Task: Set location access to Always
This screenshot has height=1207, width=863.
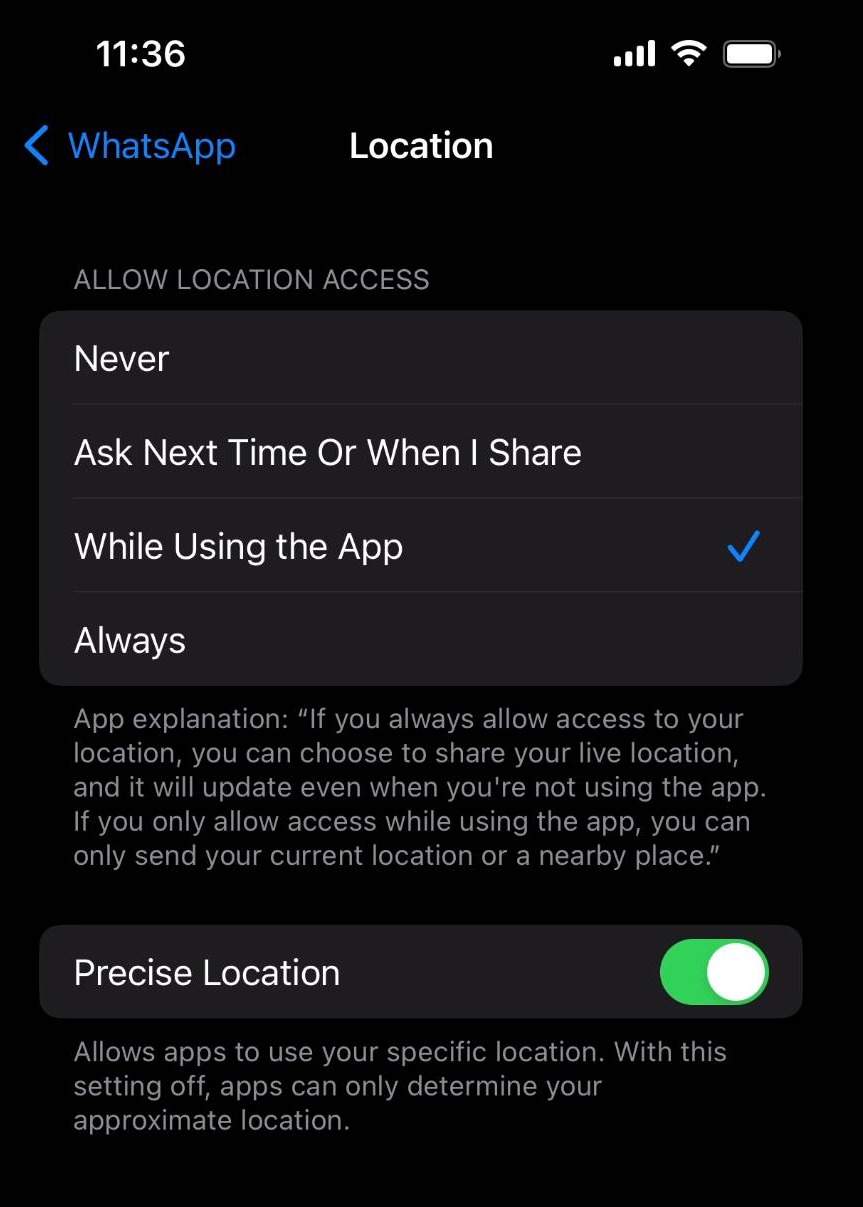Action: 420,640
